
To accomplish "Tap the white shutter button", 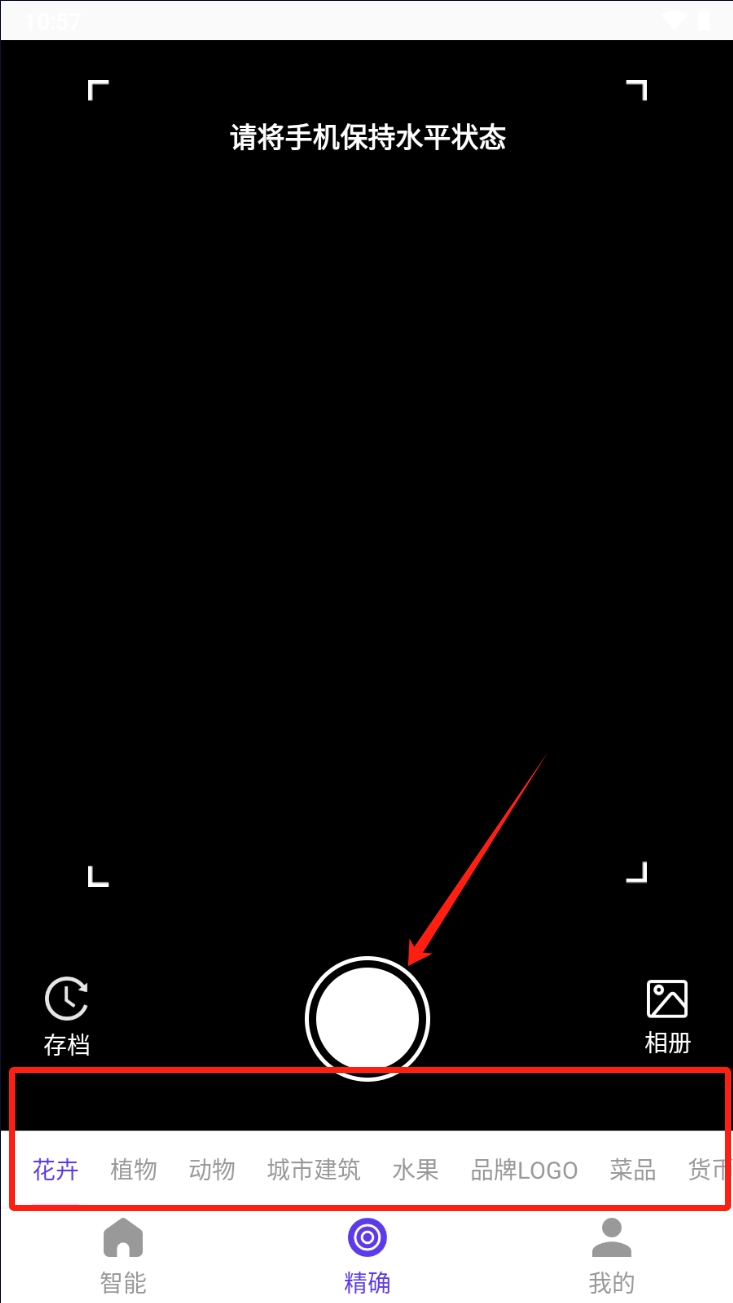I will point(367,1018).
